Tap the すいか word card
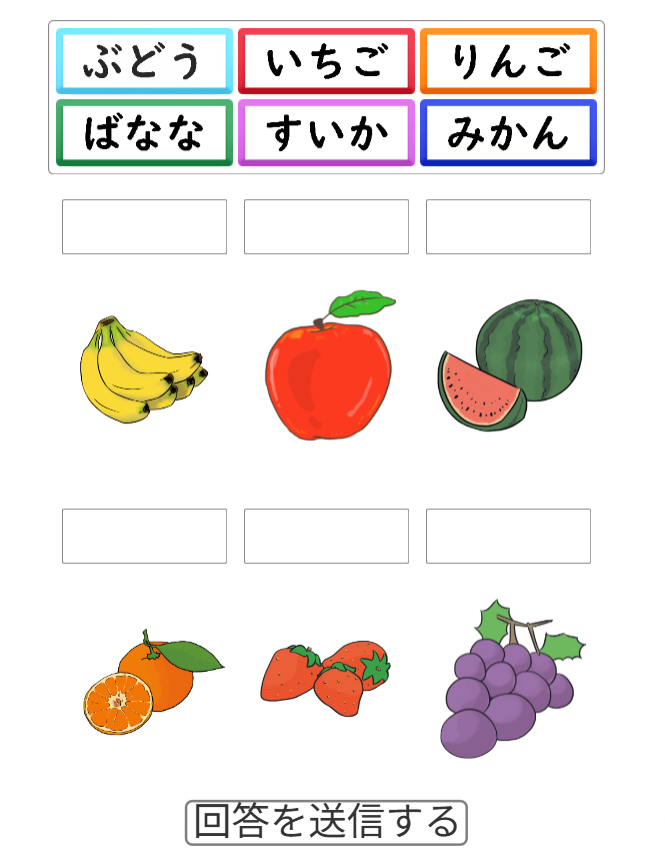Screen dimensions: 665x853 pos(326,132)
